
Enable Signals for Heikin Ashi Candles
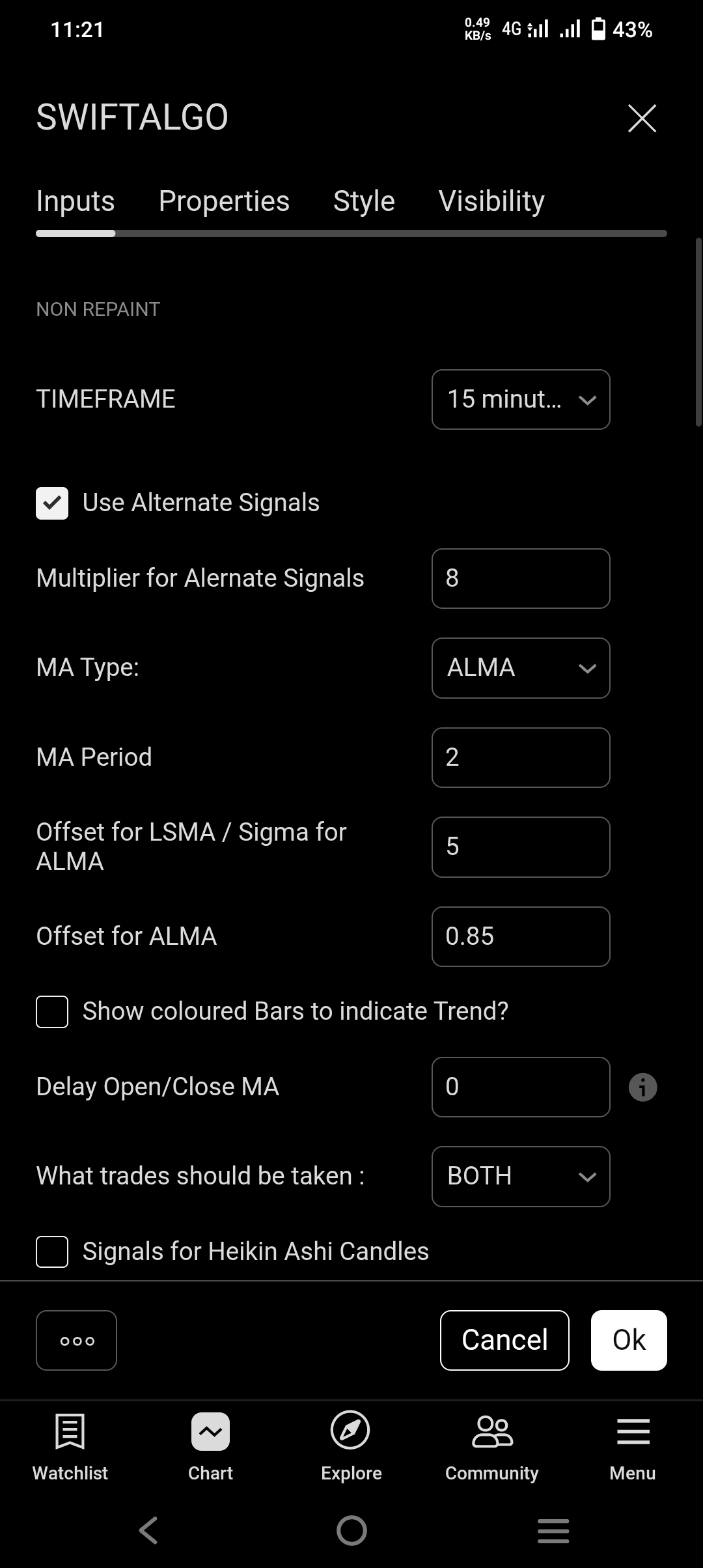point(52,1252)
